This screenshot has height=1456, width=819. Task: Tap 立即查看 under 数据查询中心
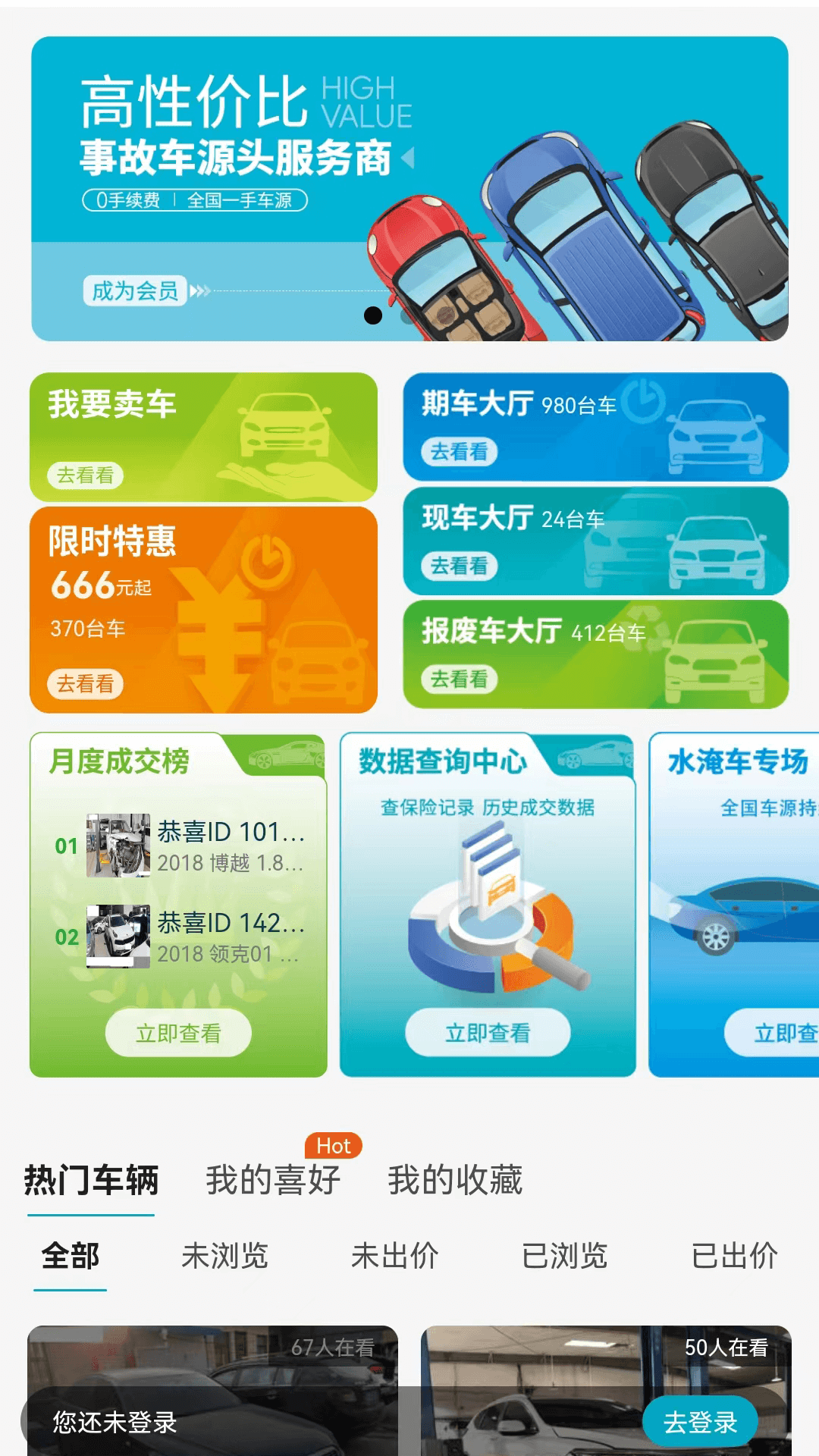pyautogui.click(x=488, y=1033)
